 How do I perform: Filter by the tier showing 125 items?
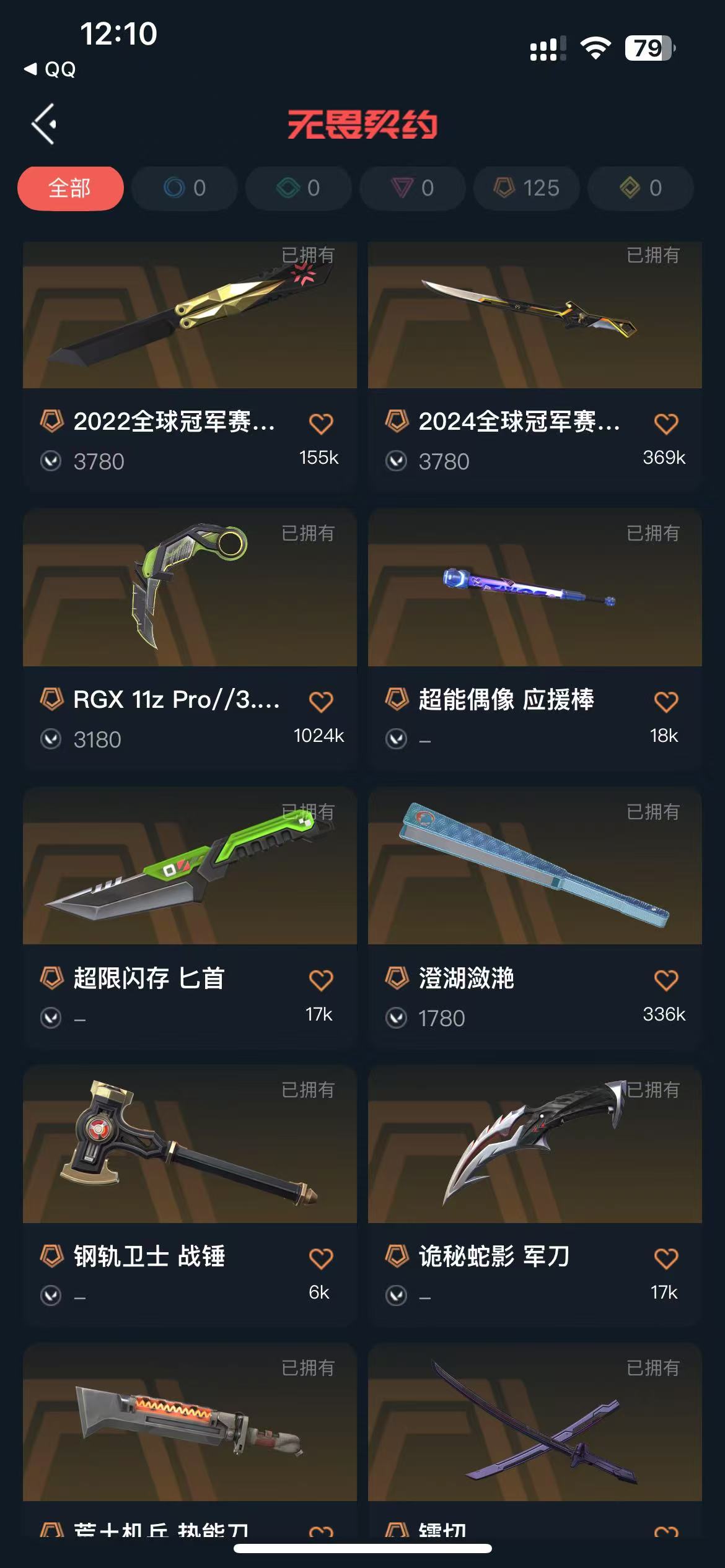527,188
